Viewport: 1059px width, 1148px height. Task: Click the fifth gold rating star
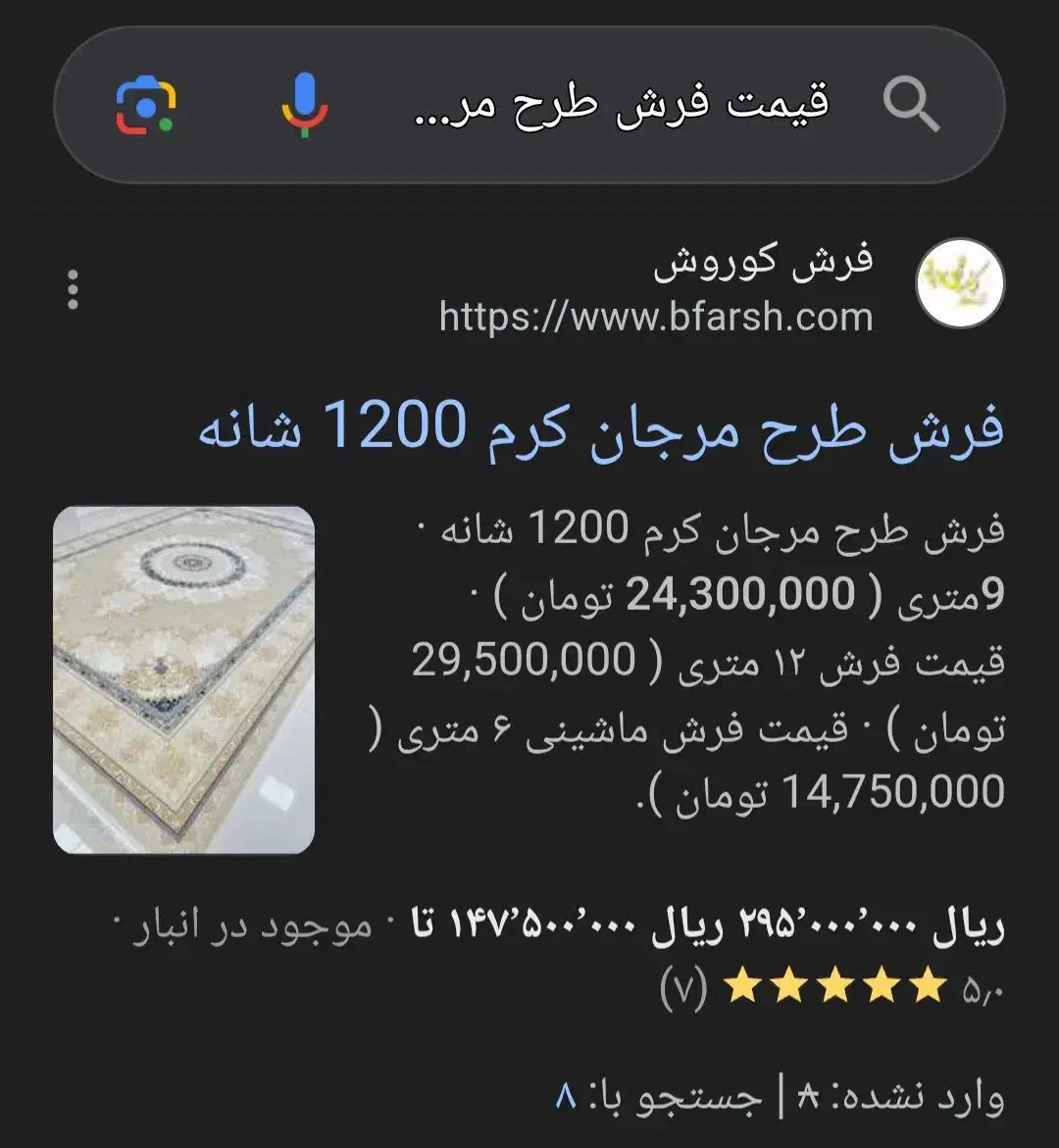point(927,983)
